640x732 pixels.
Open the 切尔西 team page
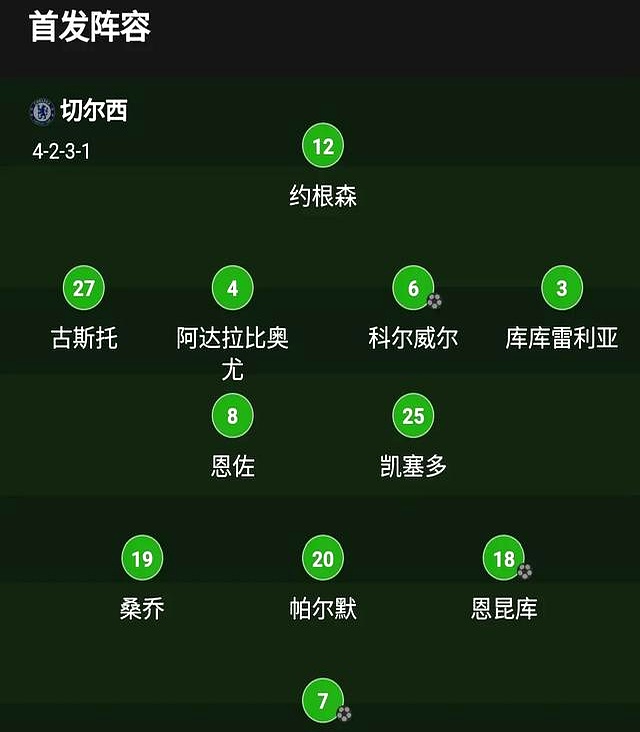93,111
